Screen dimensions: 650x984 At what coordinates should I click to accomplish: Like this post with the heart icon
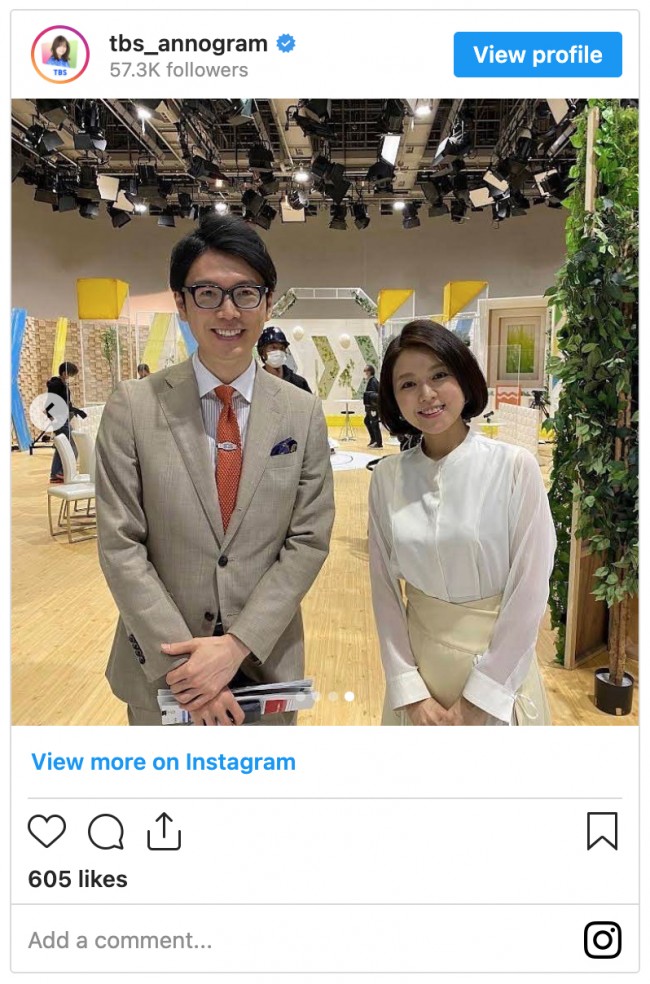[x=46, y=831]
